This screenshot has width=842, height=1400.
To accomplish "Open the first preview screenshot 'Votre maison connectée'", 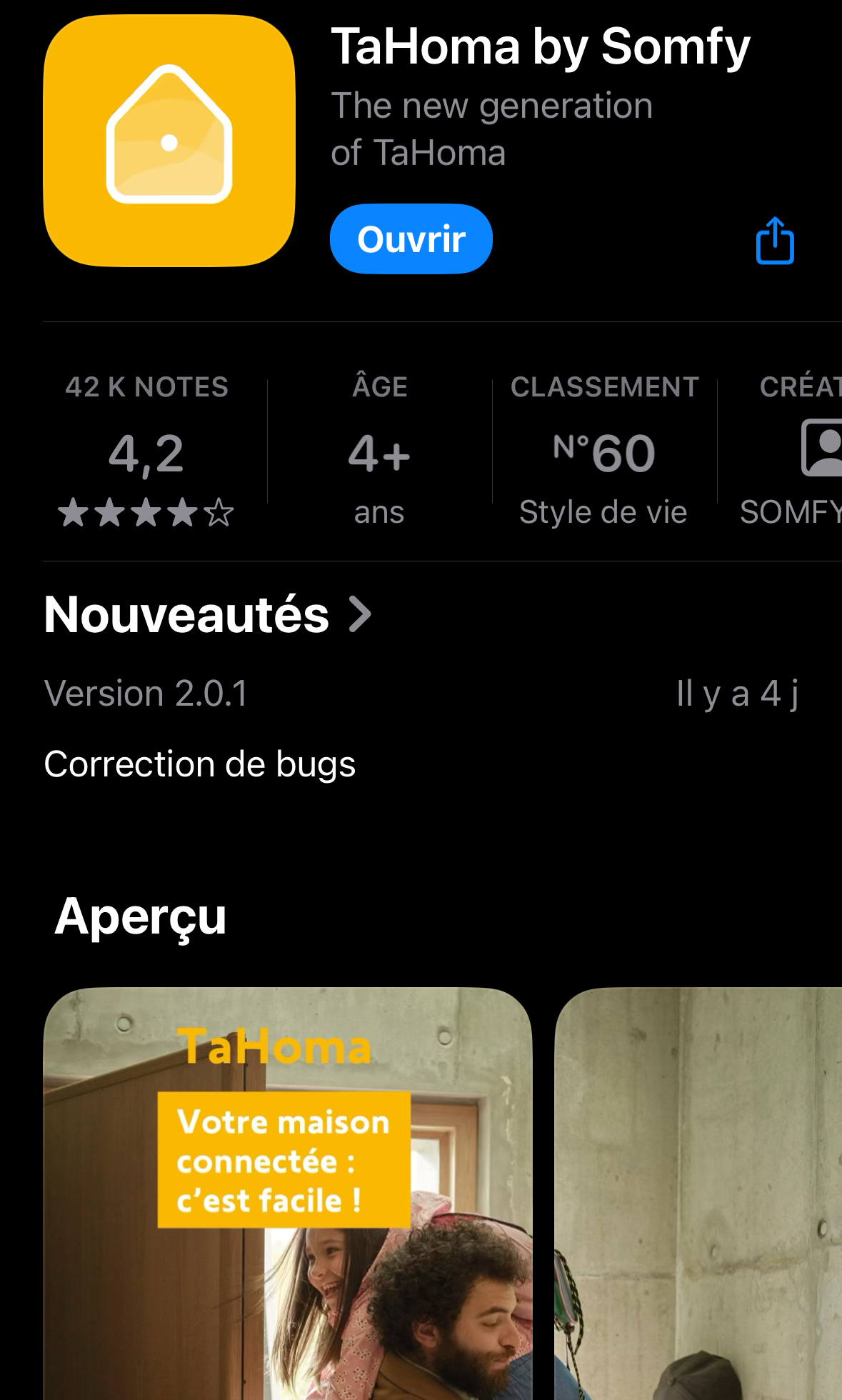I will pyautogui.click(x=288, y=1194).
